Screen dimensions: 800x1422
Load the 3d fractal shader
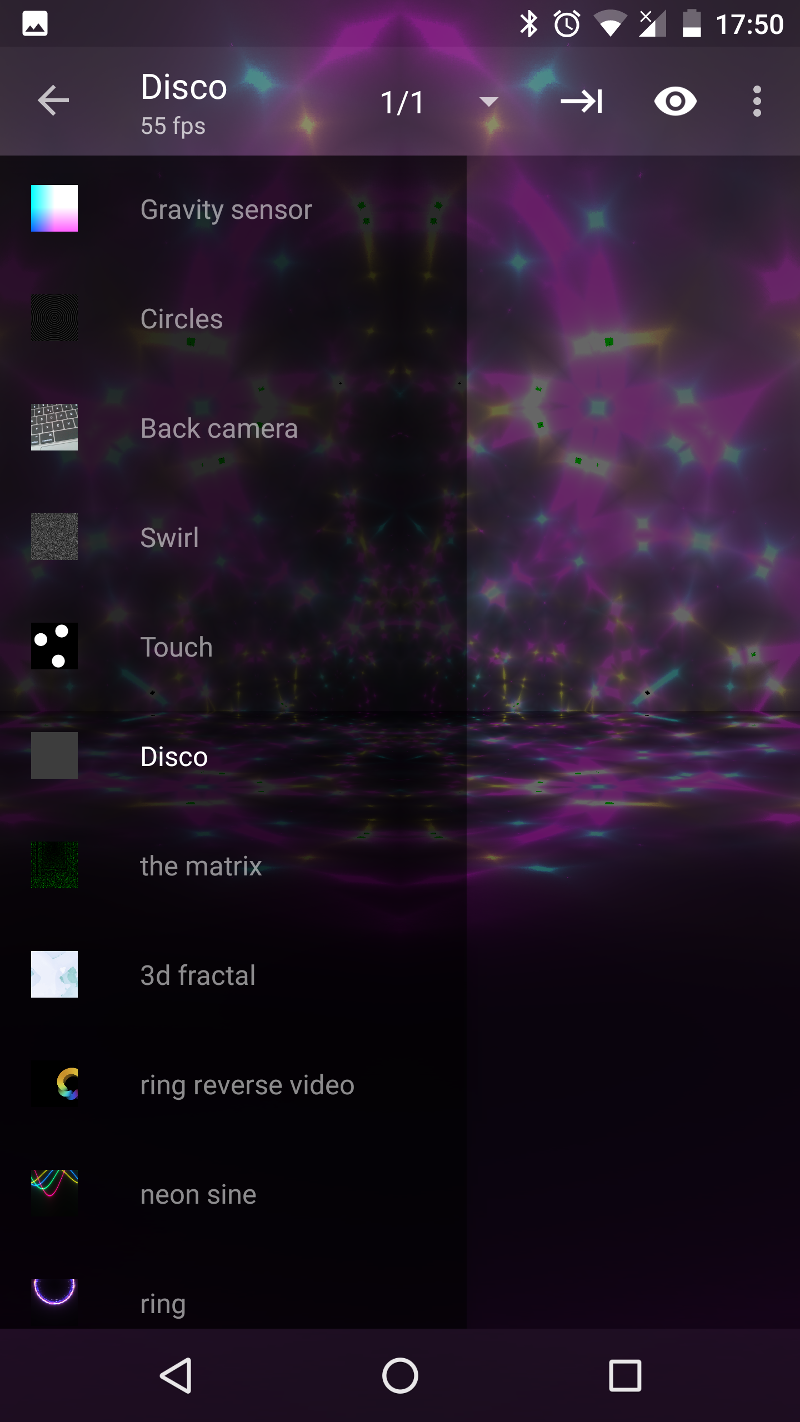(x=233, y=975)
